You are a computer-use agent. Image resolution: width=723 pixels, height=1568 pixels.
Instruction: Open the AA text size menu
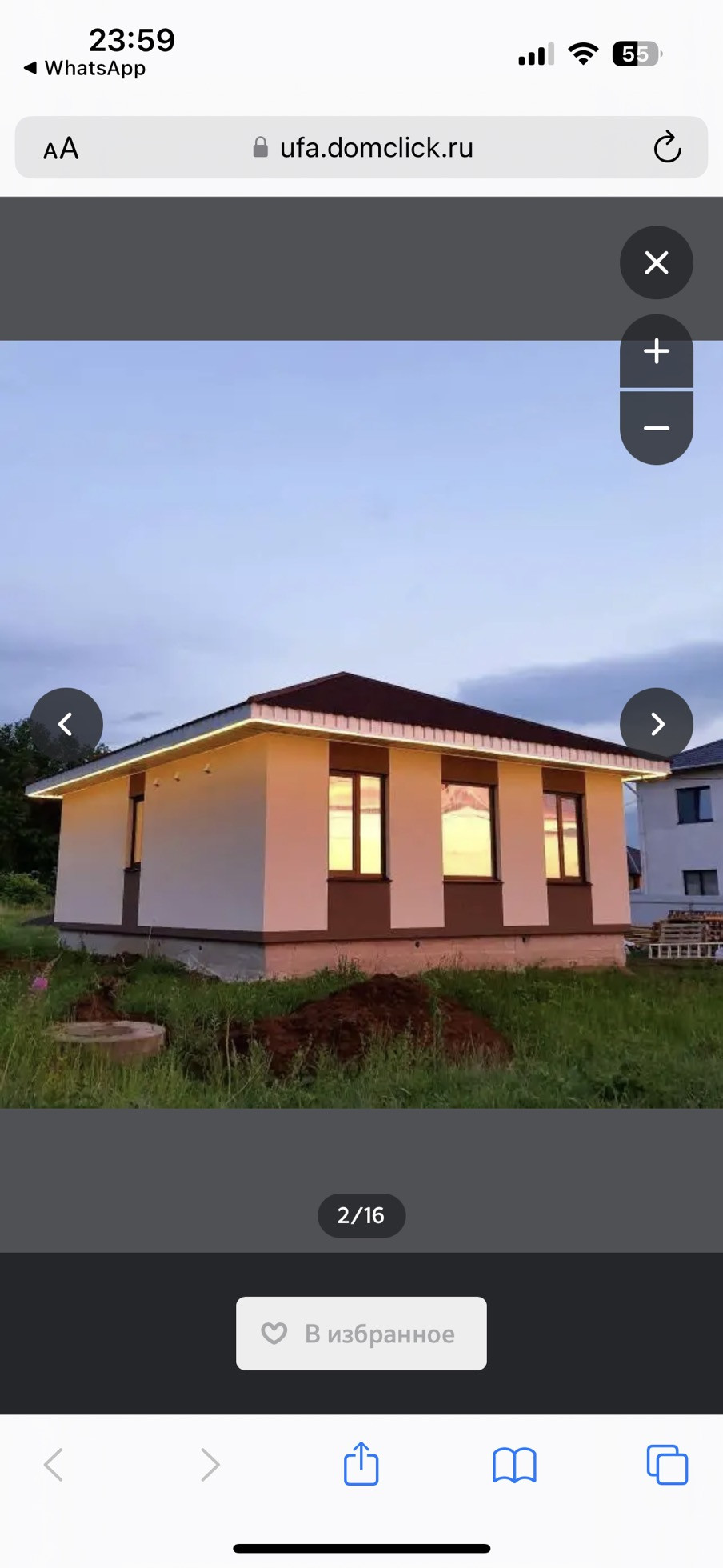click(61, 148)
